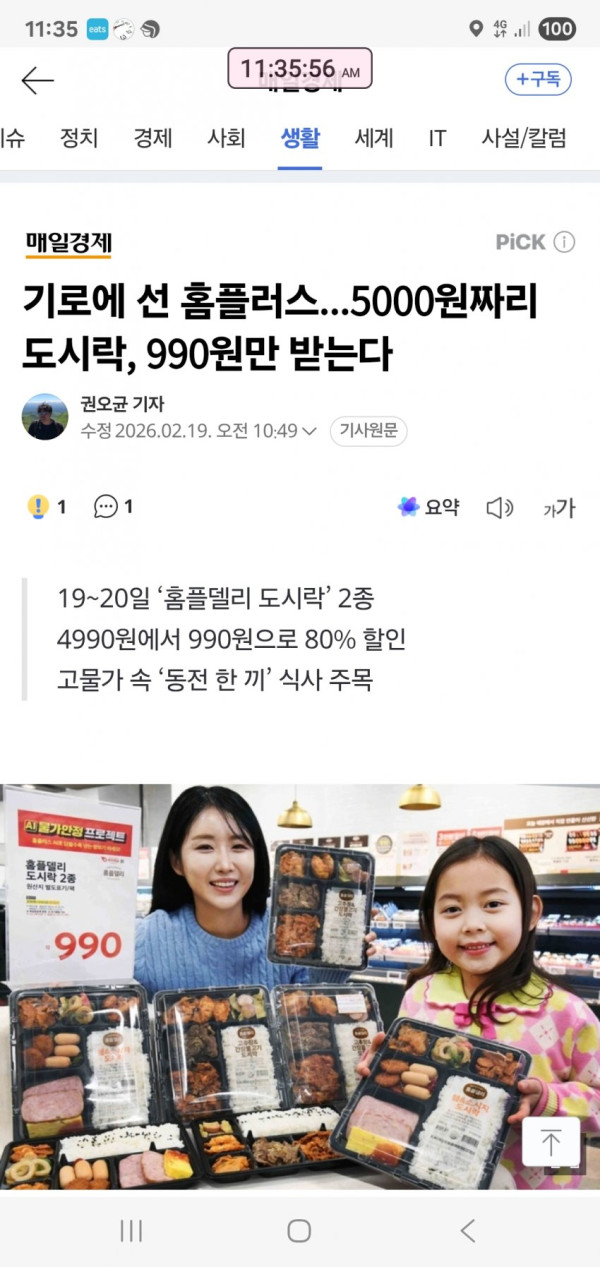Go back using the arrow icon

pyautogui.click(x=37, y=80)
